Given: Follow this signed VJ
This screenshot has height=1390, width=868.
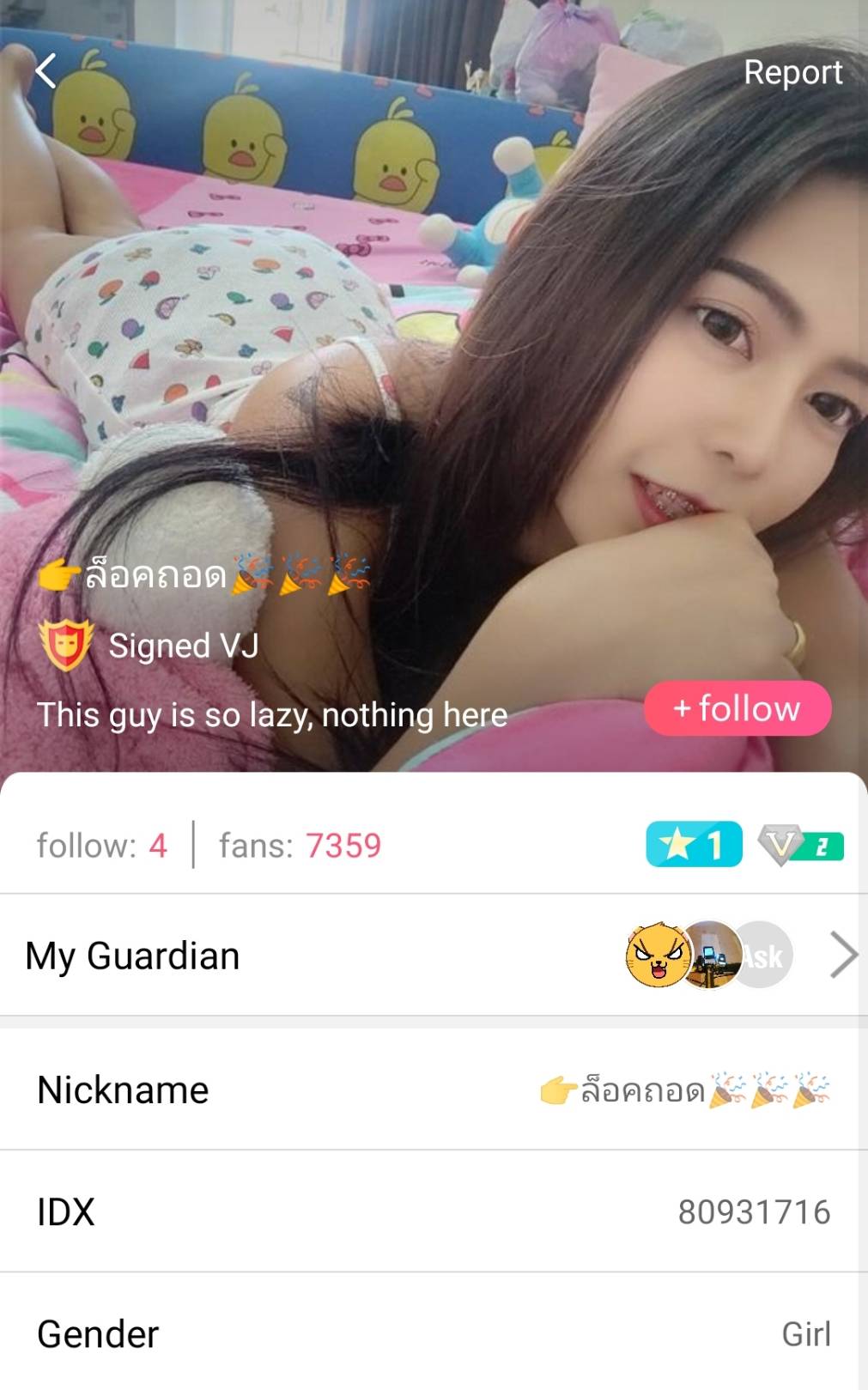Looking at the screenshot, I should 737,708.
